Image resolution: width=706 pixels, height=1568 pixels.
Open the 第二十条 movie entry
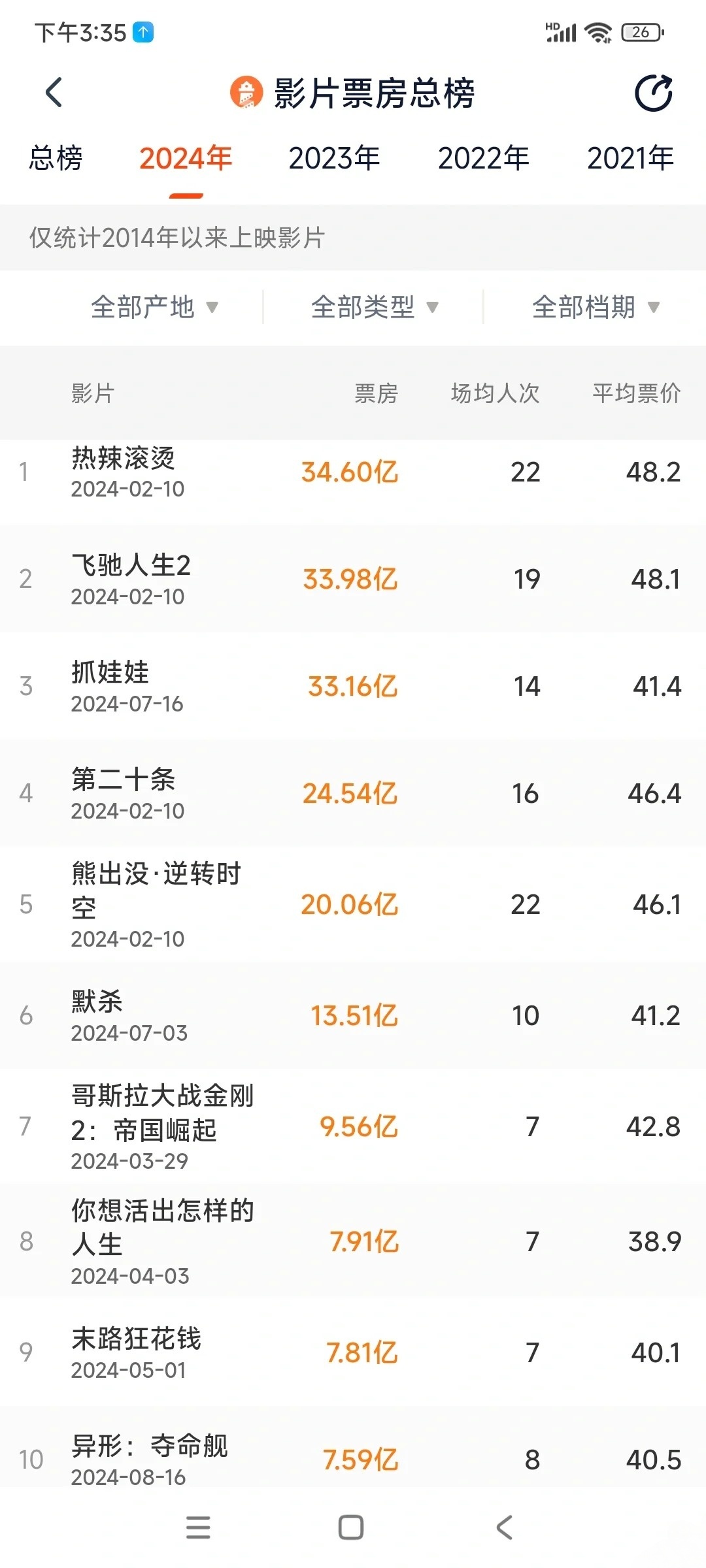(x=353, y=793)
